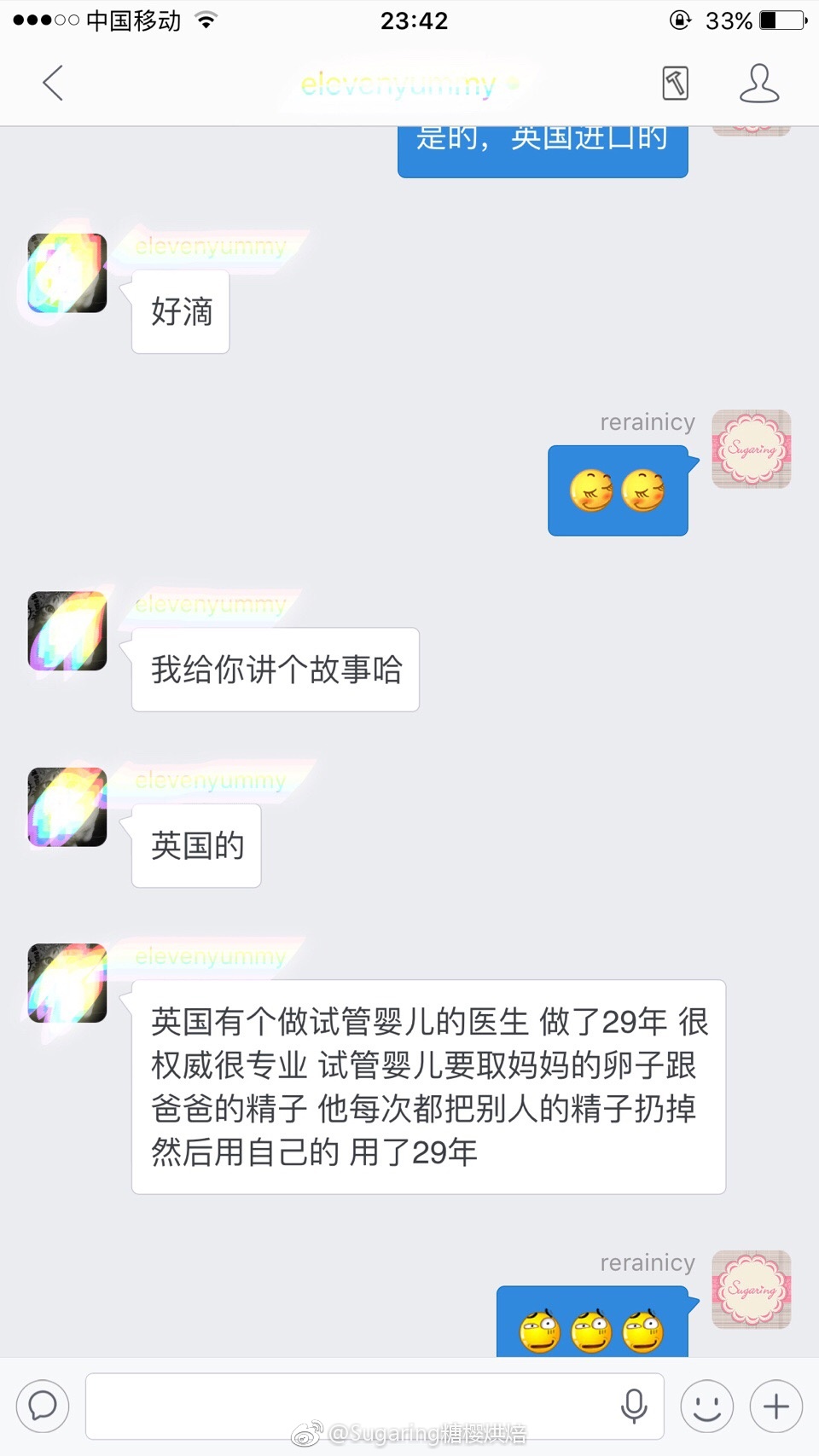819x1456 pixels.
Task: Tap the Sugaring avatar next to rerainicy
Action: (751, 450)
